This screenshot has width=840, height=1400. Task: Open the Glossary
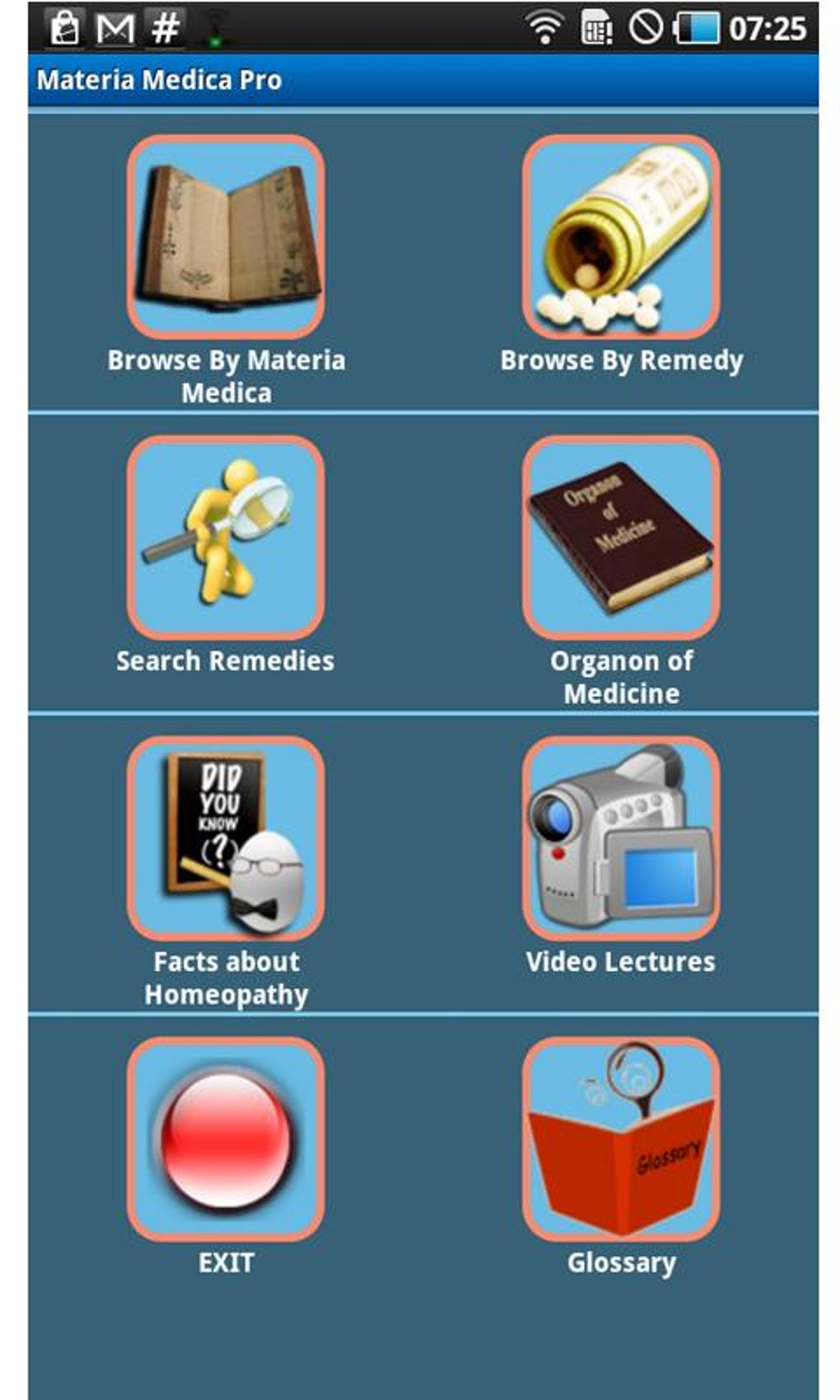[621, 1139]
